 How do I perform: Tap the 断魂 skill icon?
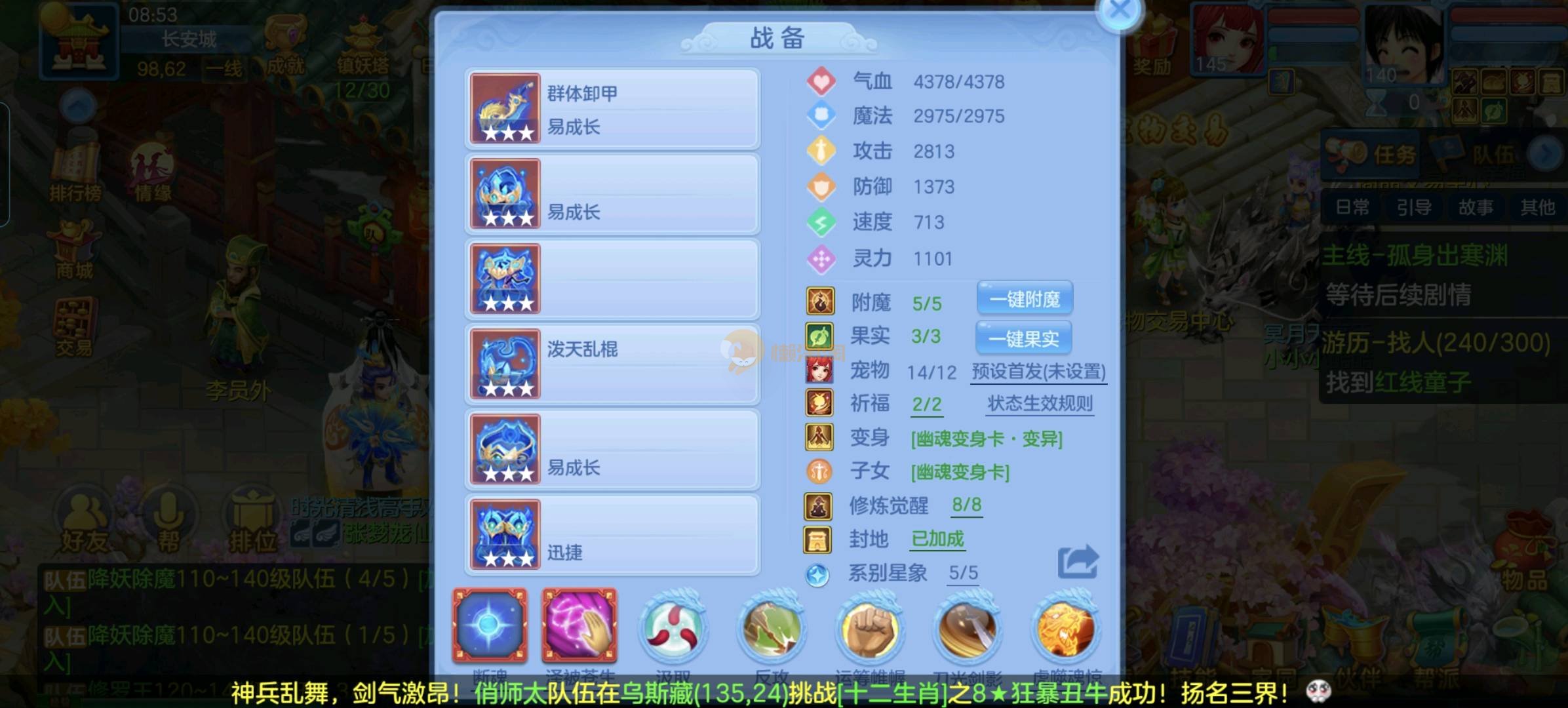point(490,626)
